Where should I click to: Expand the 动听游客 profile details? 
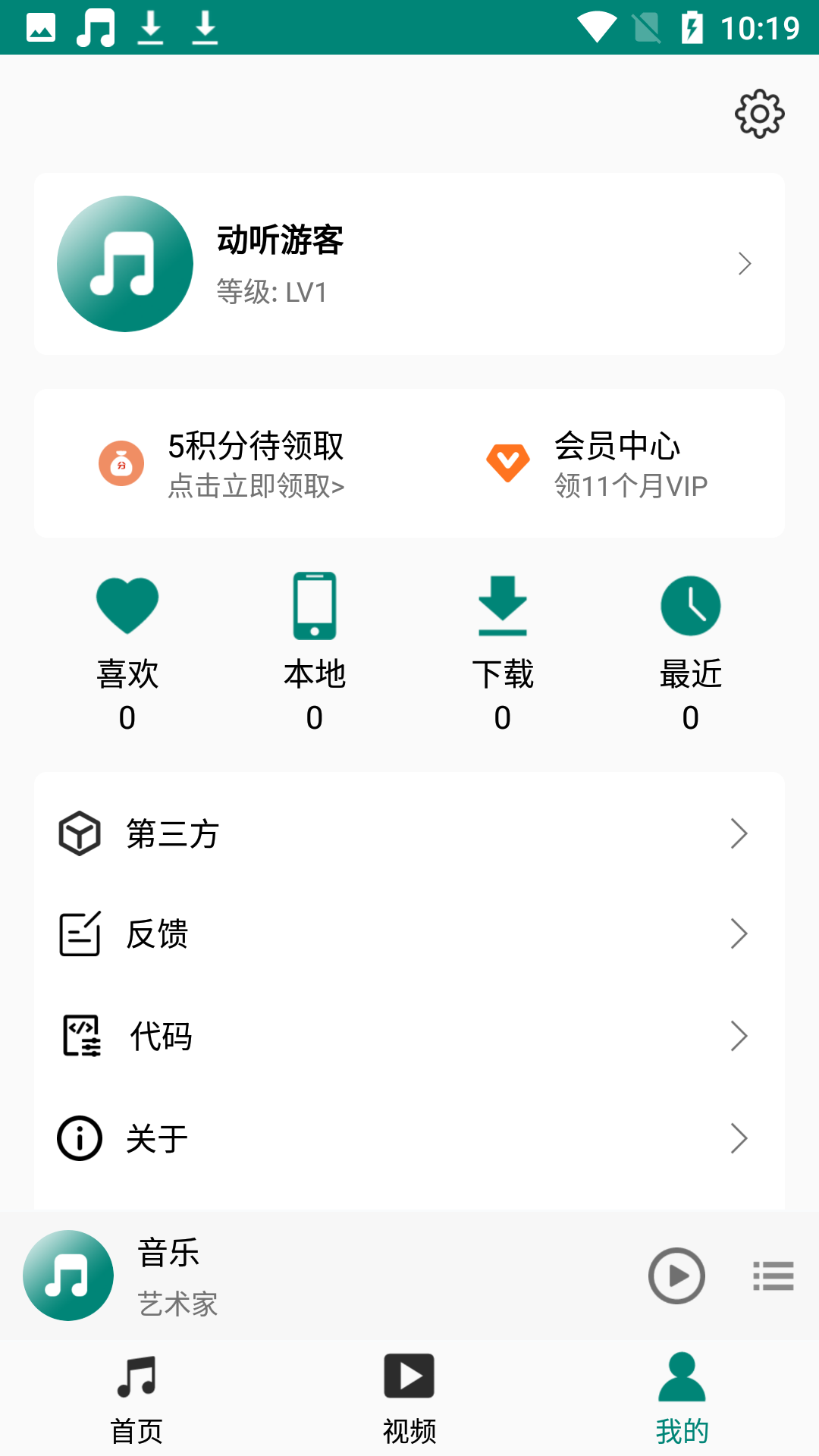pos(744,264)
